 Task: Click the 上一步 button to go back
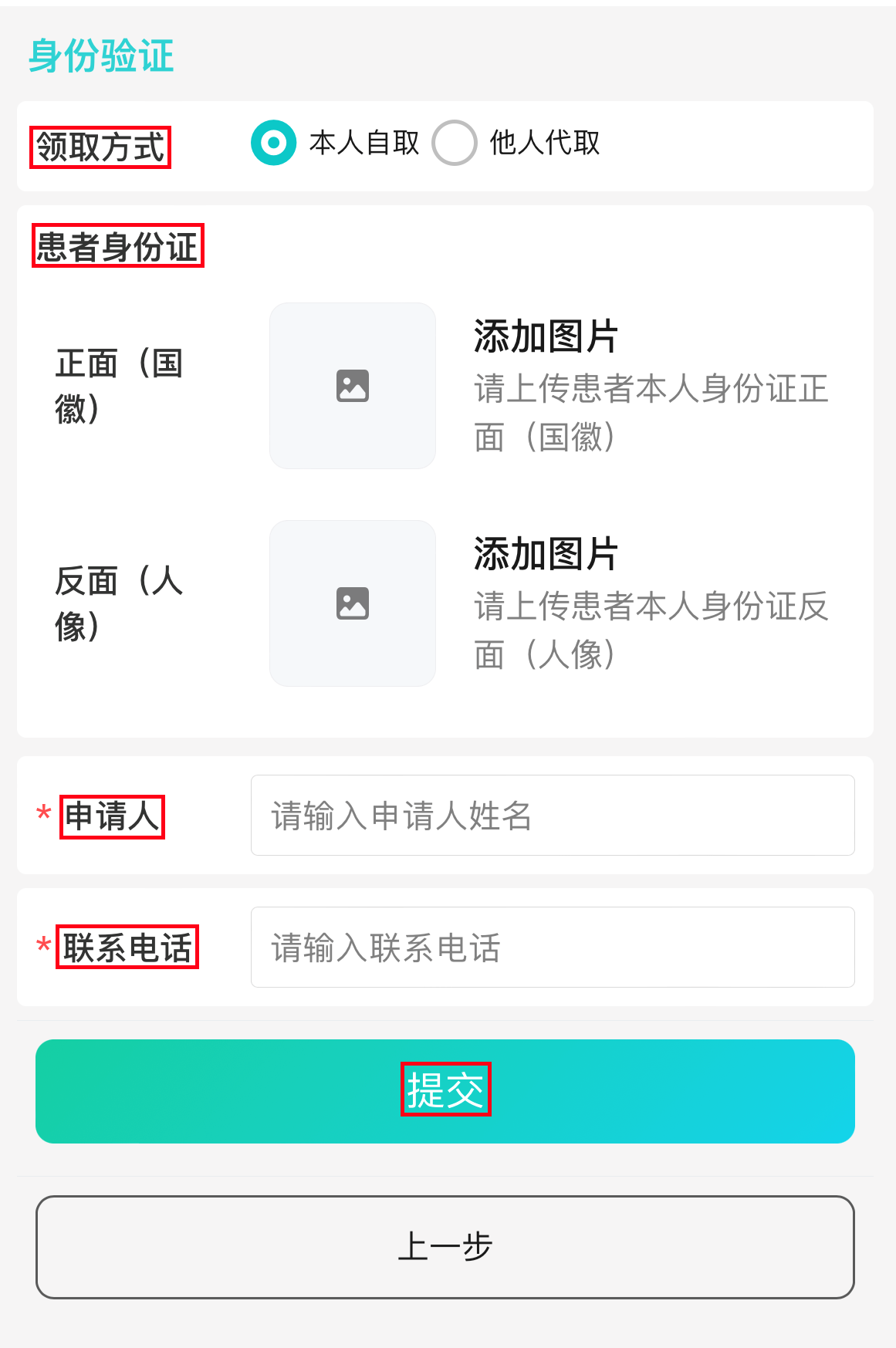pyautogui.click(x=448, y=1248)
